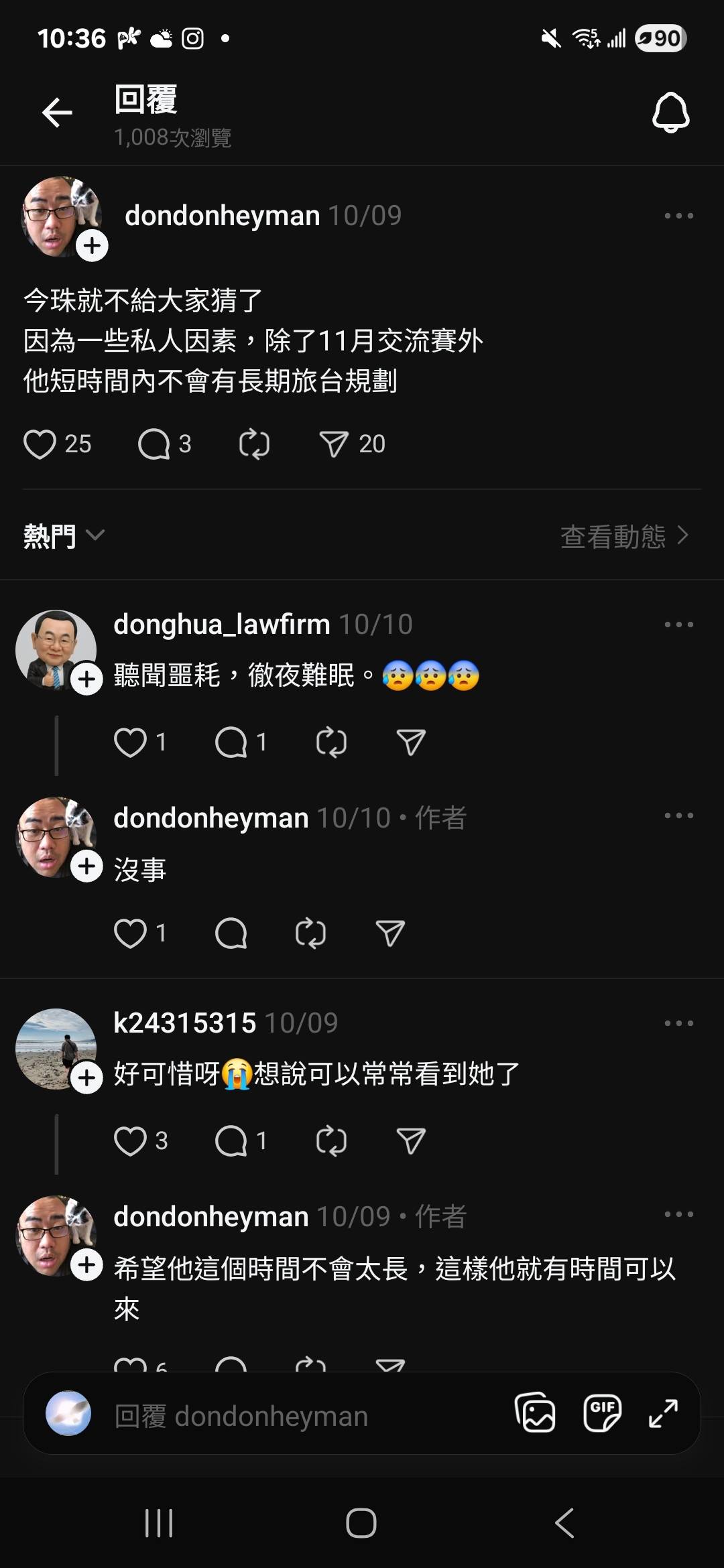Open 查看動態 activity link
The width and height of the screenshot is (724, 1568).
pos(624,536)
